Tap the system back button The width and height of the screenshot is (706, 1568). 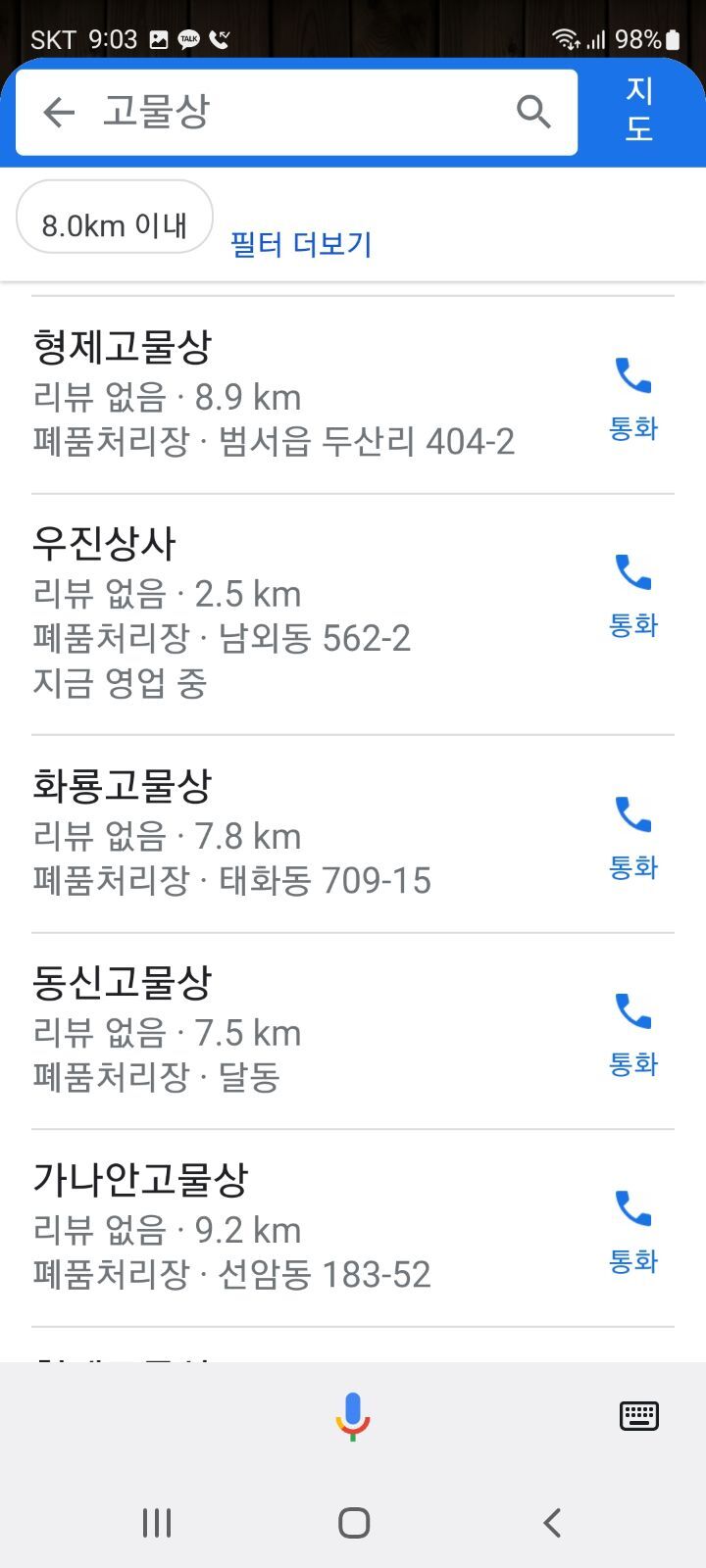tap(552, 1522)
